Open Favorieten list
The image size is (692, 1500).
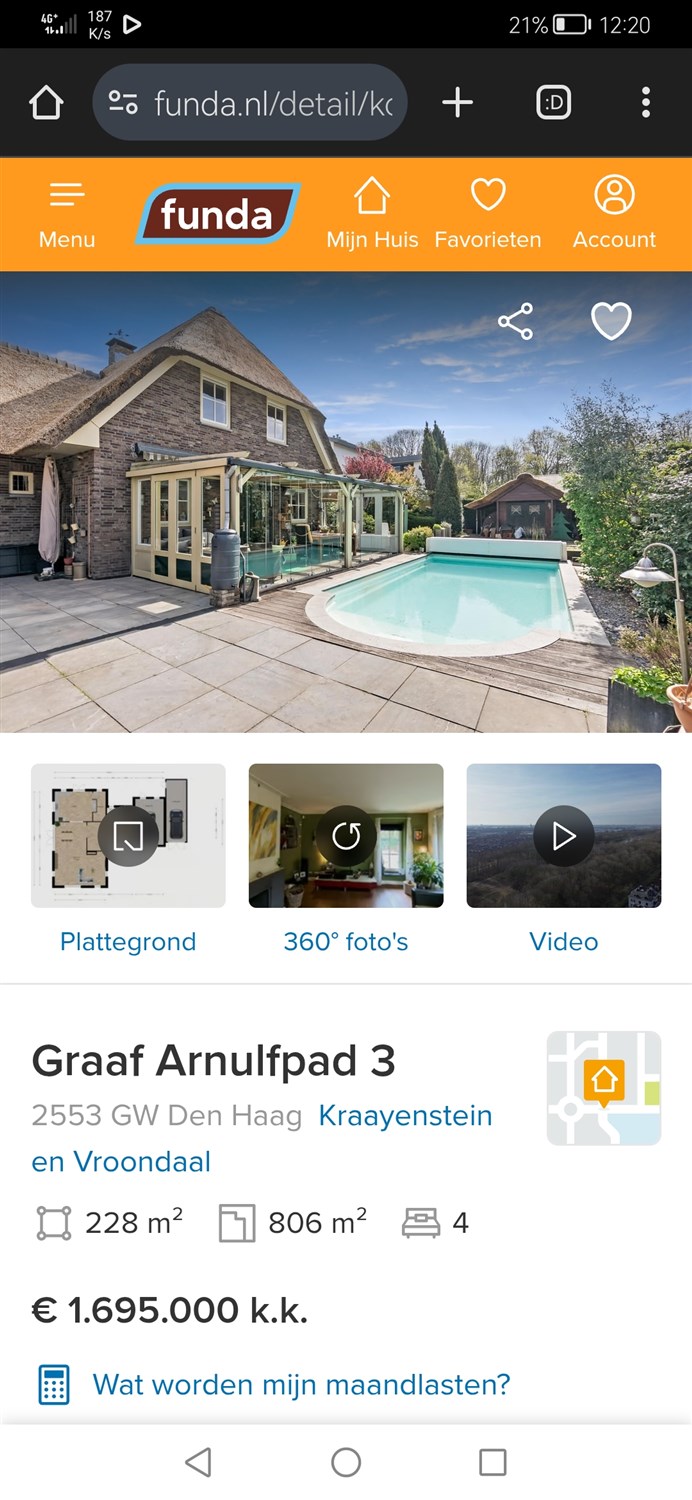point(488,213)
